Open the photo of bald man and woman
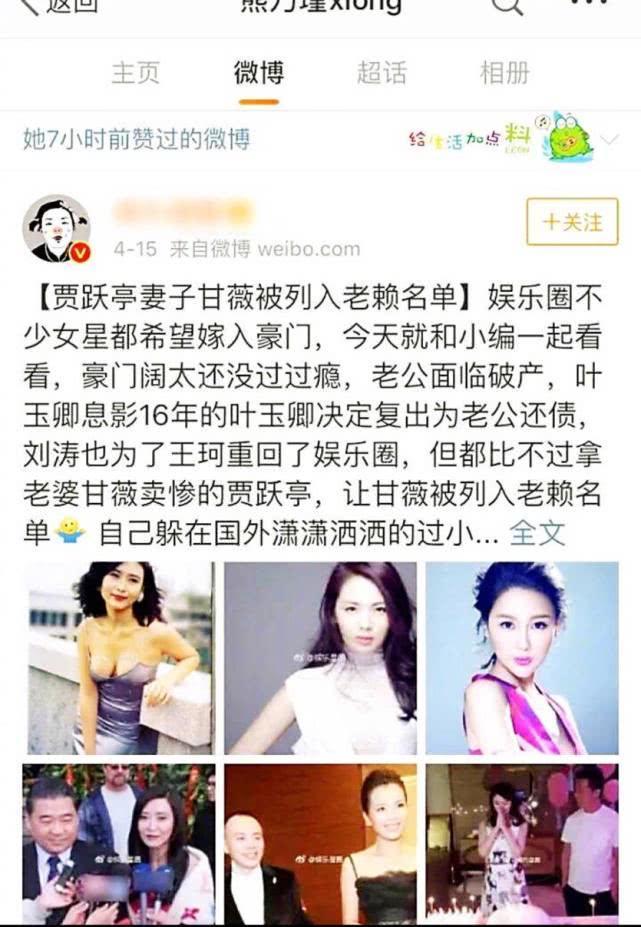641x927 pixels. coord(320,845)
